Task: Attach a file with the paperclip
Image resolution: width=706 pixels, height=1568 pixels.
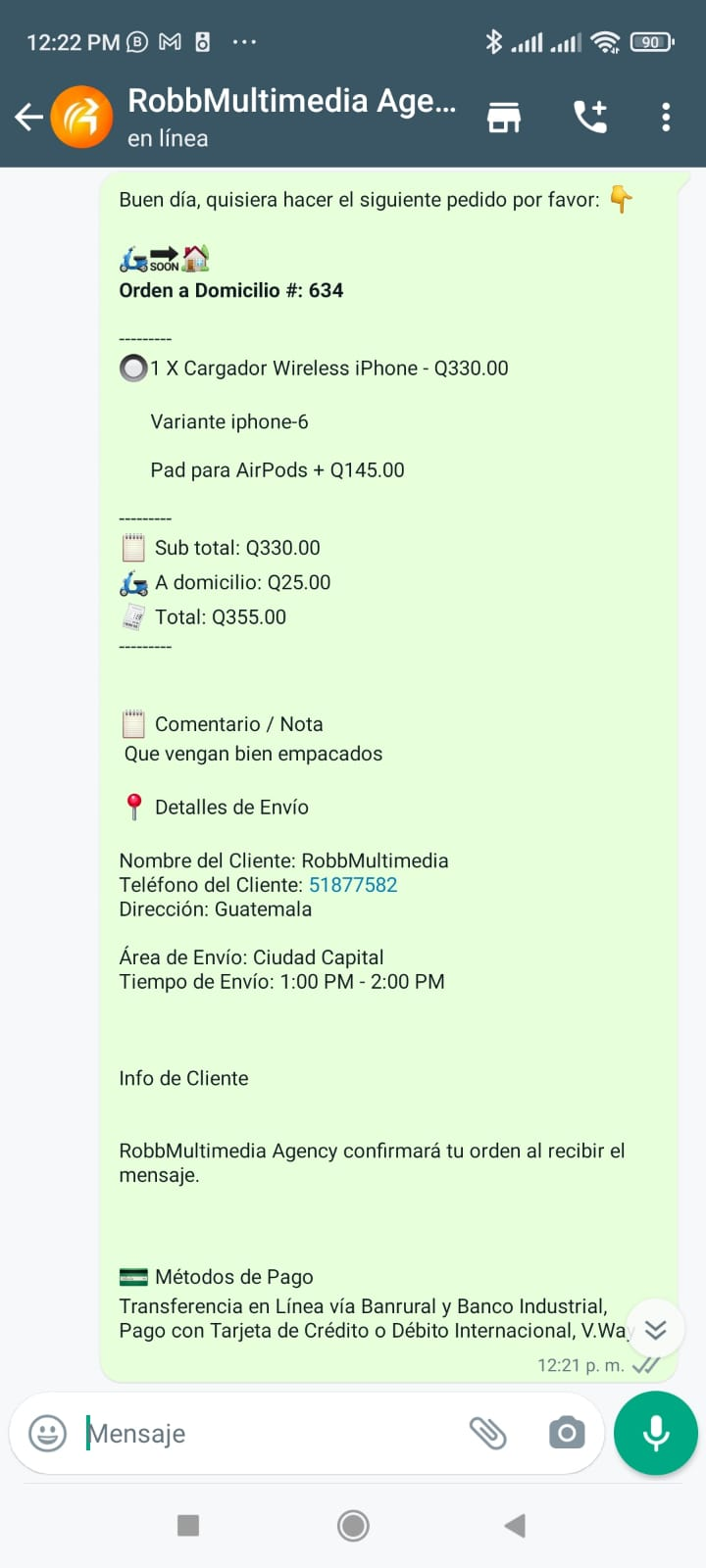Action: tap(487, 1433)
